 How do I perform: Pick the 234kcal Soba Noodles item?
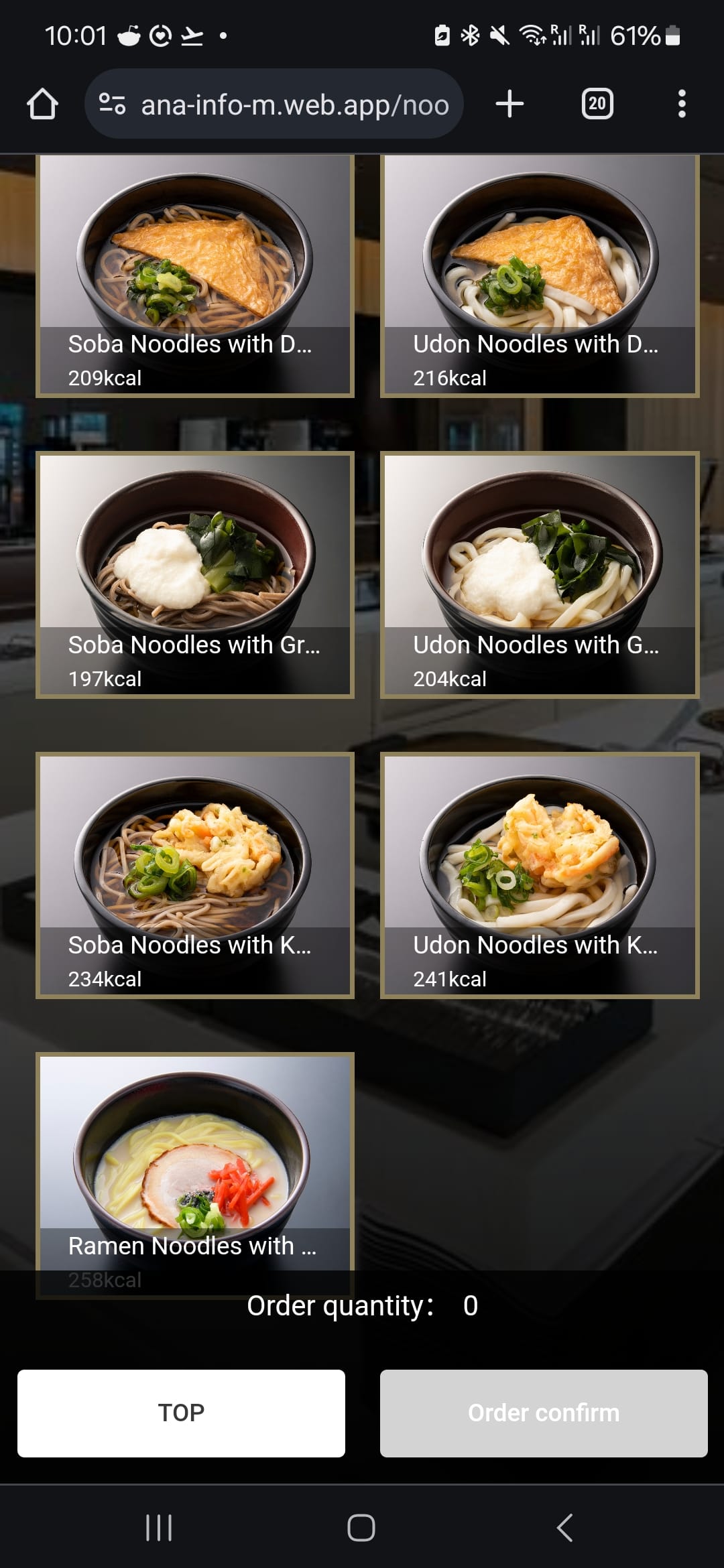pos(195,875)
